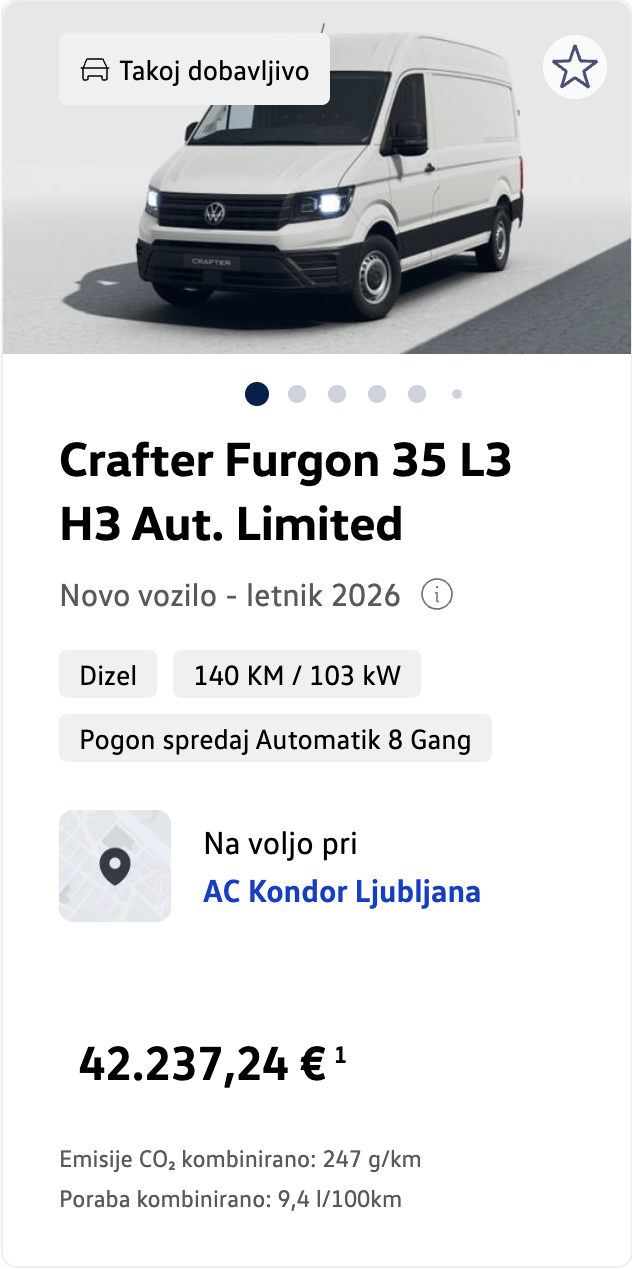
Task: Open the Crafter Furgon 35 L3 listing
Action: tap(286, 492)
